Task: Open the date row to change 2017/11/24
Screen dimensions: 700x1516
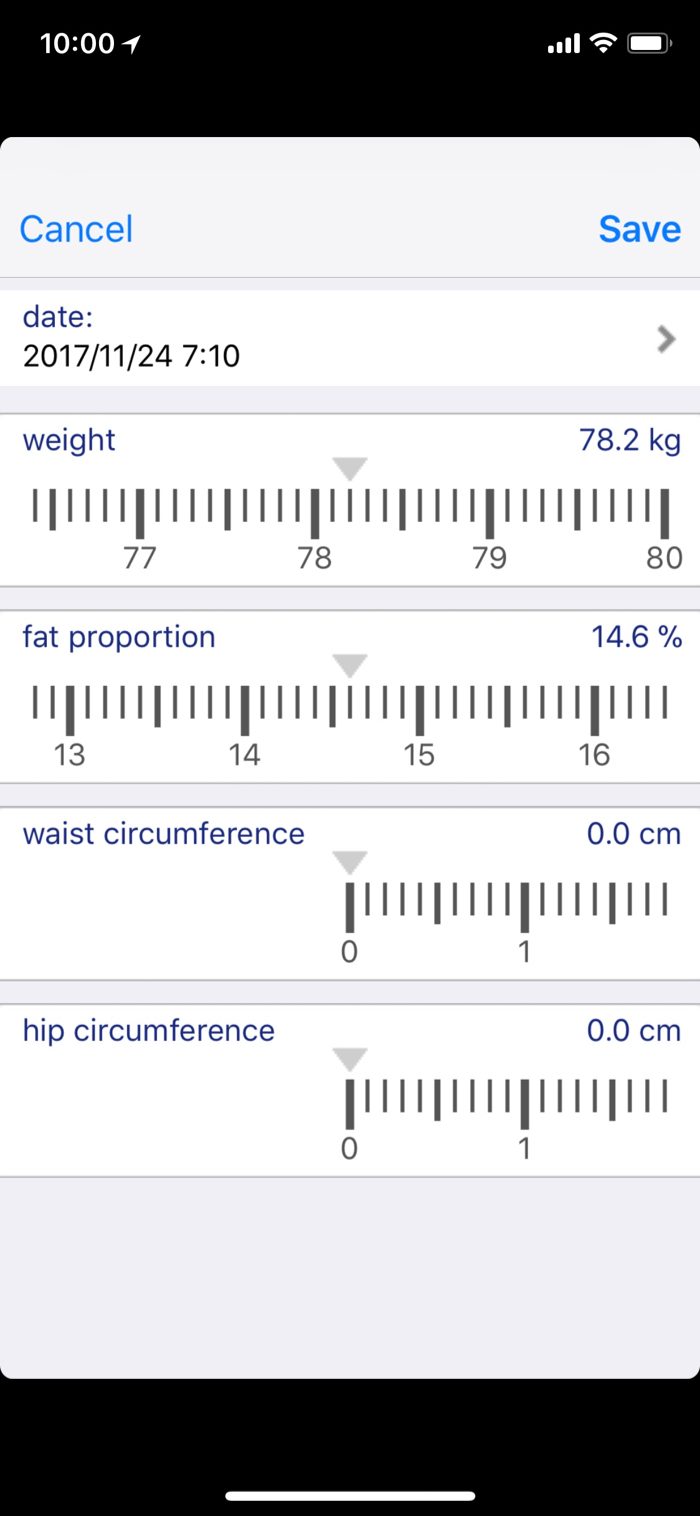Action: (350, 338)
